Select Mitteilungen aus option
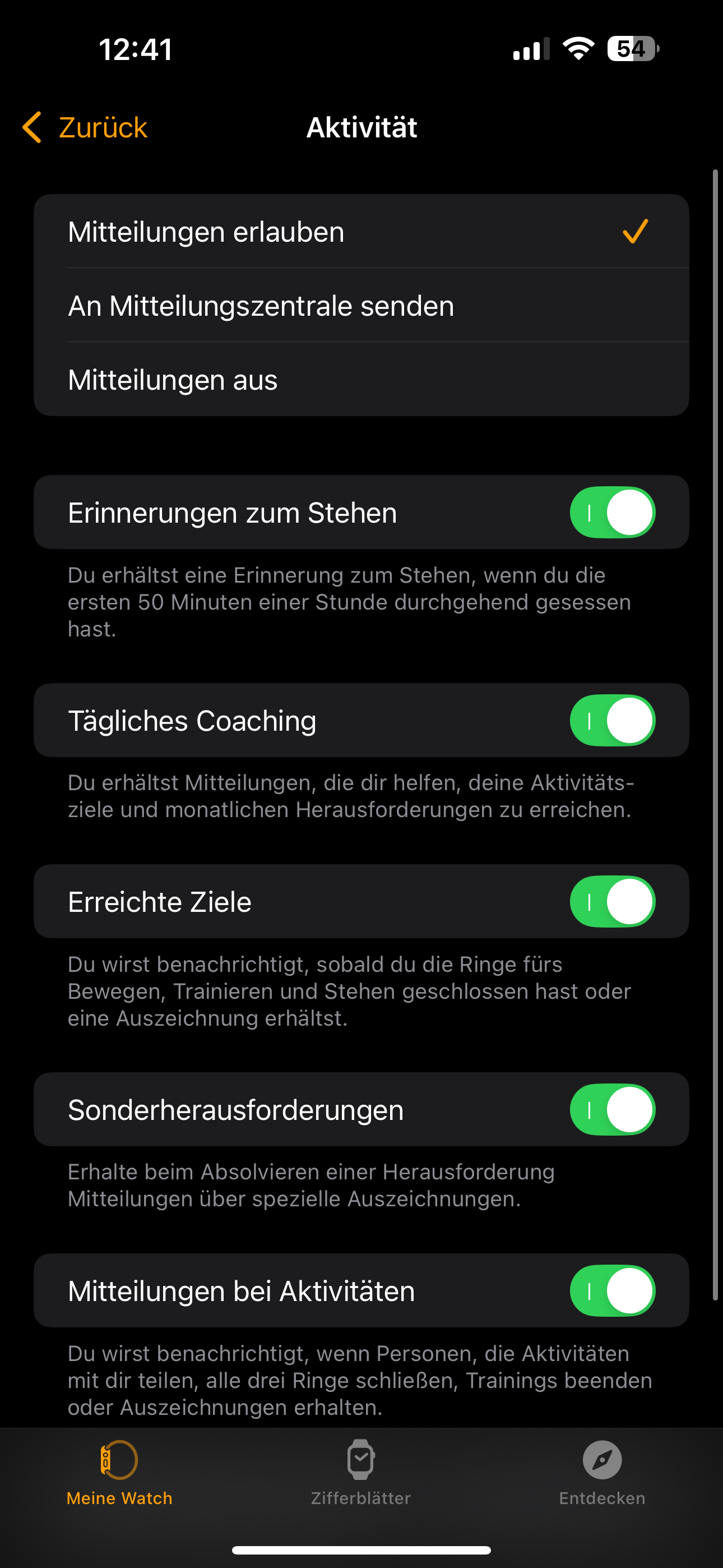Screen dimensions: 723x1568 (360, 380)
